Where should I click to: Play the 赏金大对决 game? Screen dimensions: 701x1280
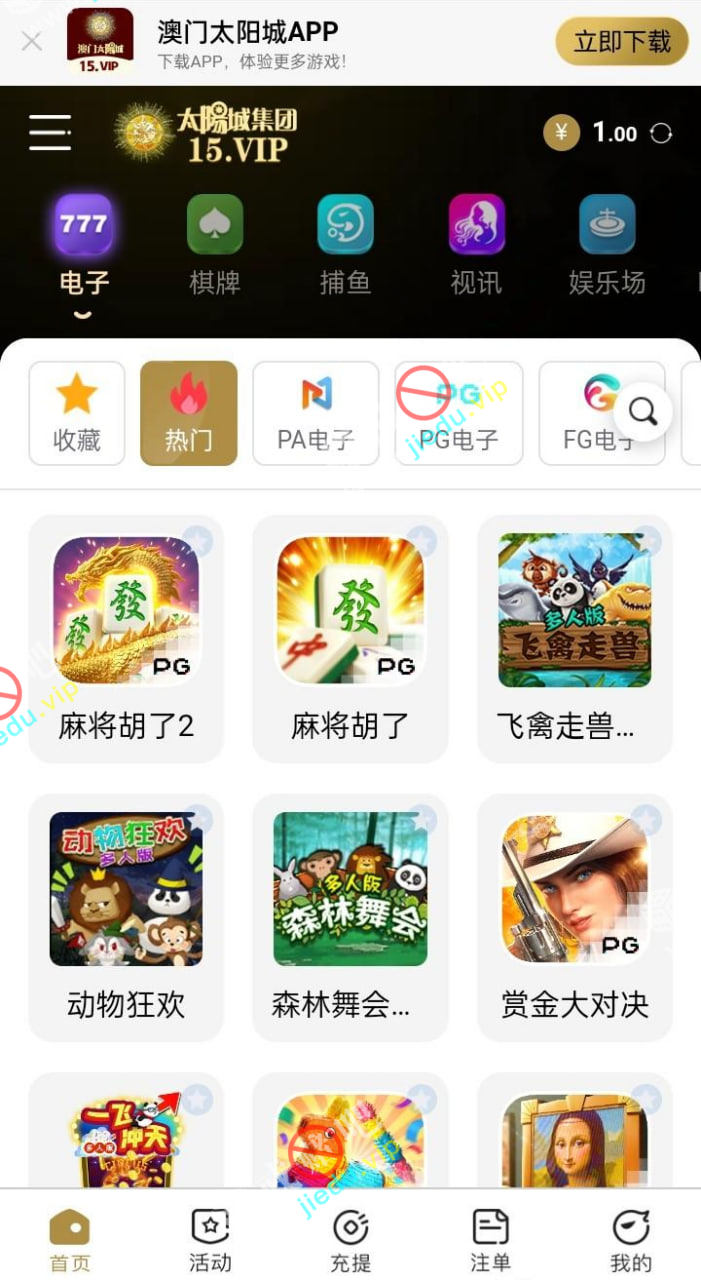(x=574, y=916)
